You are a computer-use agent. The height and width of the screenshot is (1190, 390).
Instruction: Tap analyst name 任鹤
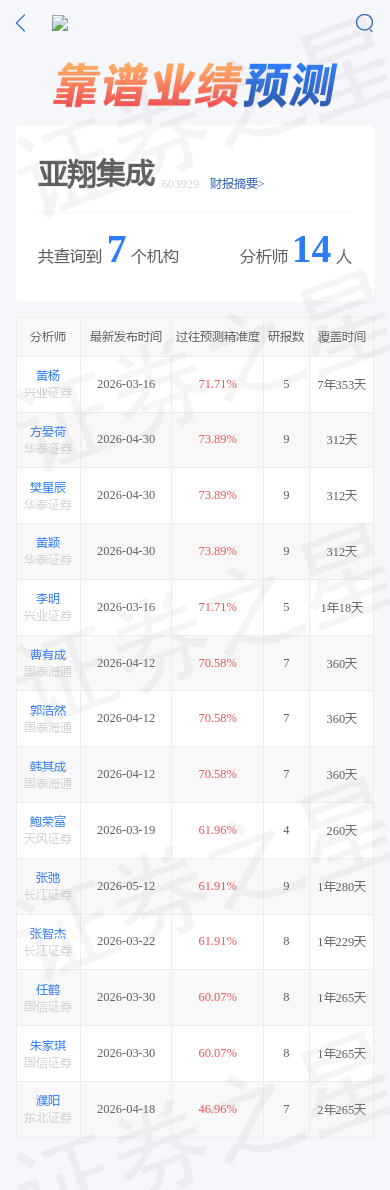pyautogui.click(x=48, y=990)
